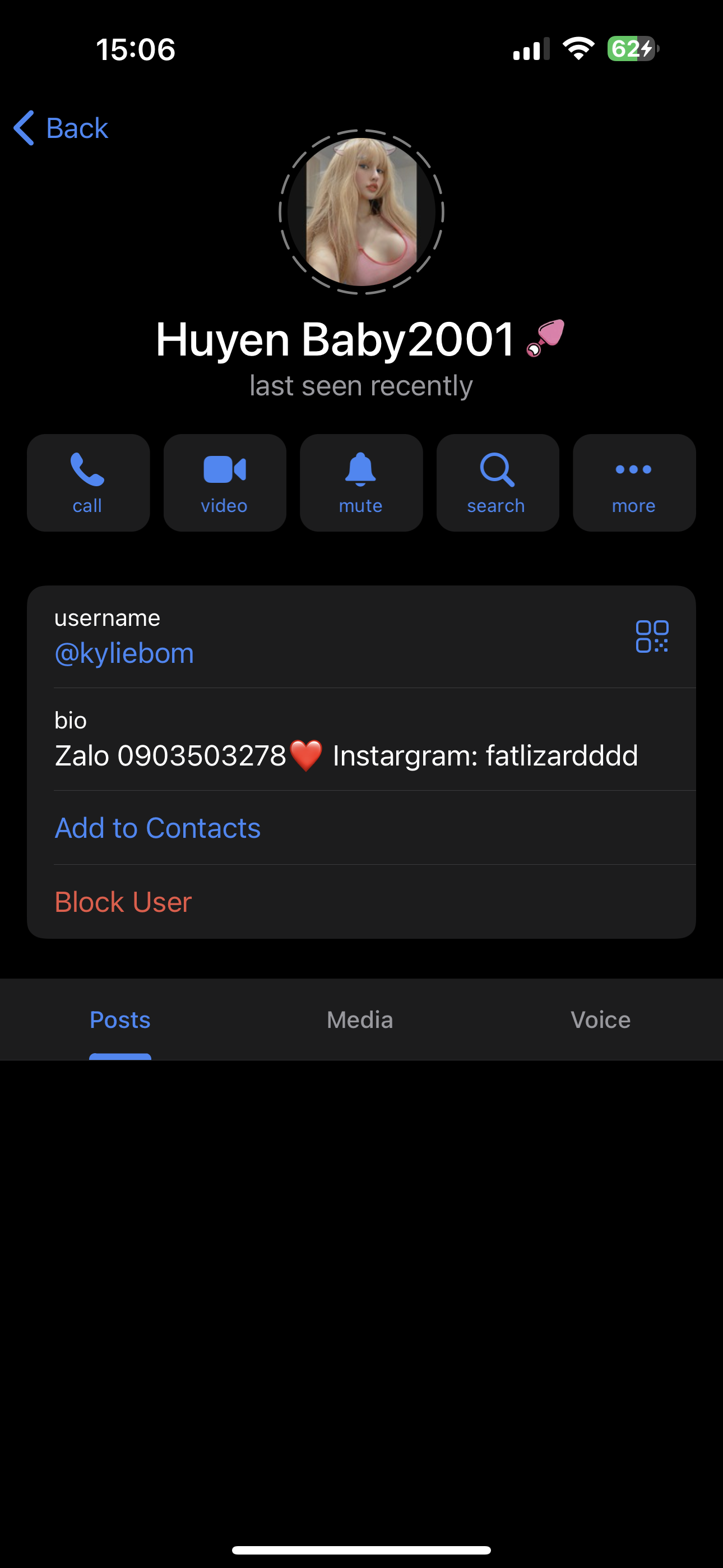Switch to the Posts tab
Screen dimensions: 723x1568
coord(120,1020)
